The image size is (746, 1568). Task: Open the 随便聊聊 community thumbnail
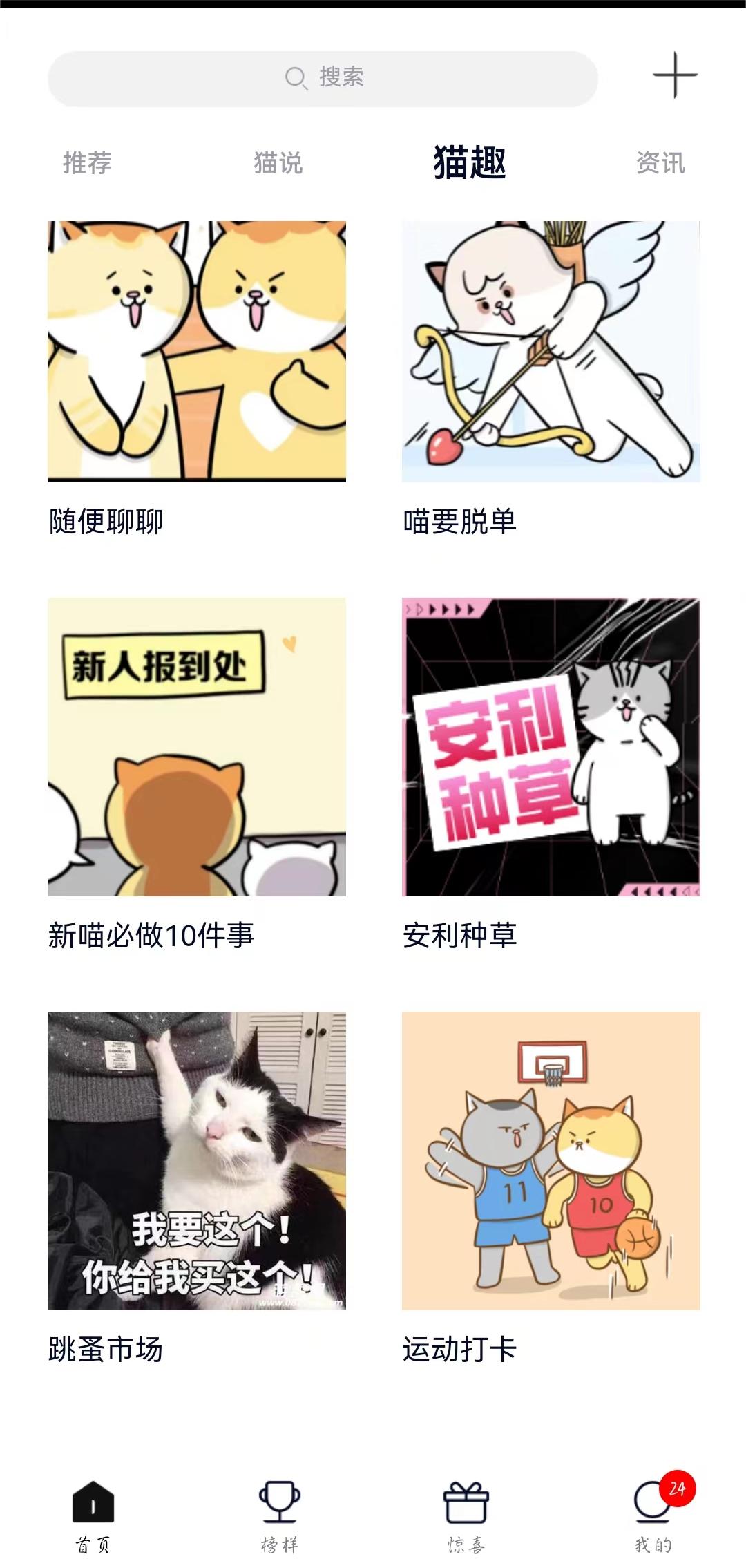197,351
